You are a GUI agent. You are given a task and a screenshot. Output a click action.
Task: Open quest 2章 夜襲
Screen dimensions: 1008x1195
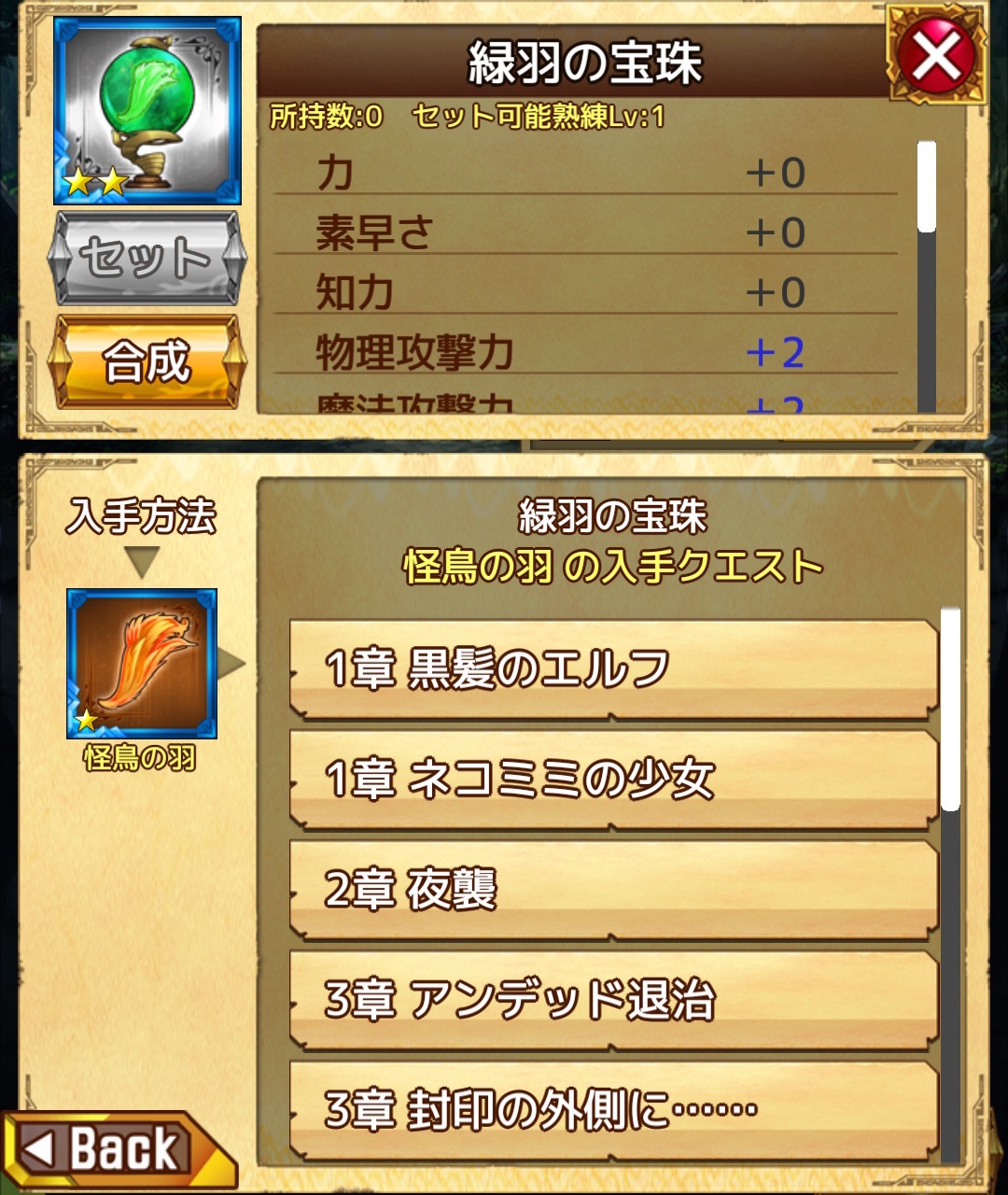coord(612,890)
